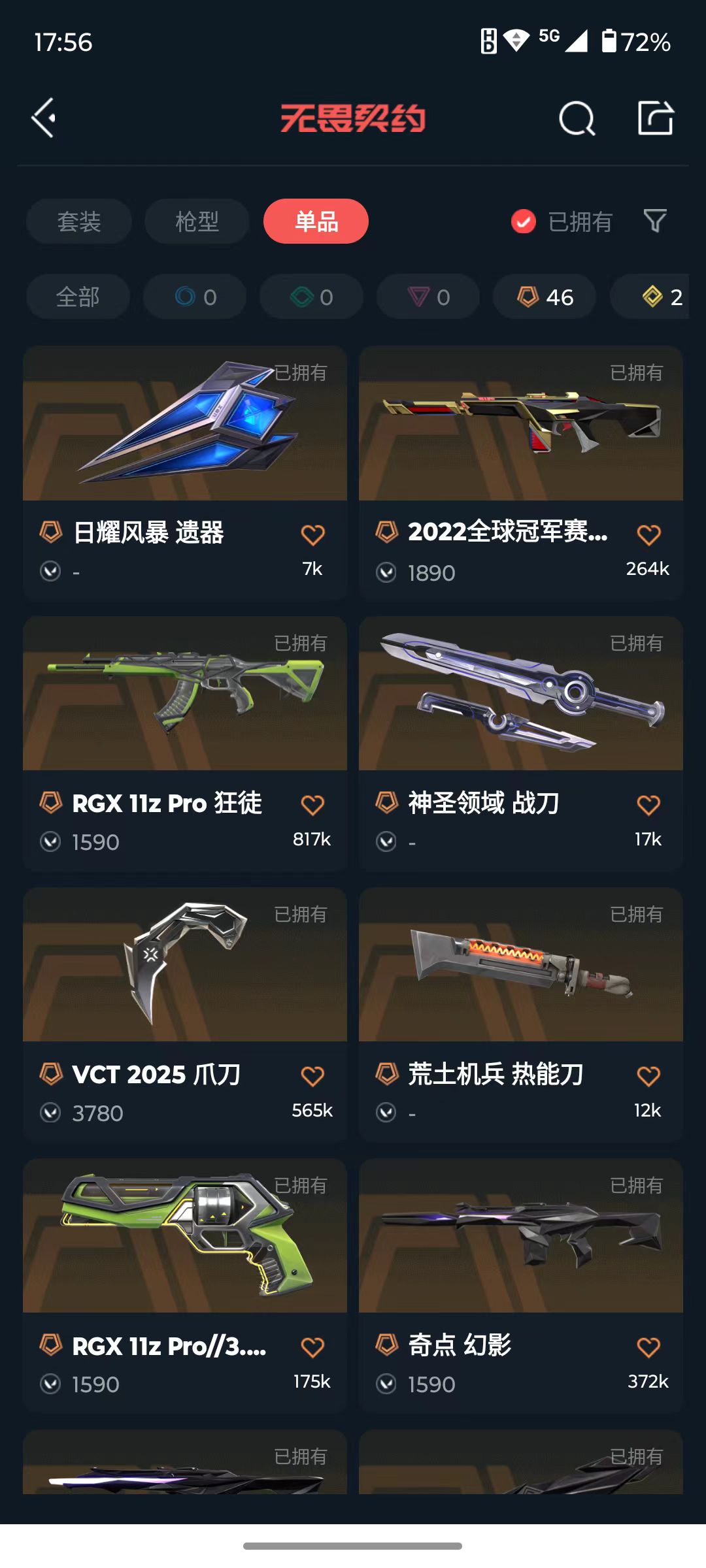Select the 全部 rarity chip
The width and height of the screenshot is (706, 1568).
[x=78, y=297]
